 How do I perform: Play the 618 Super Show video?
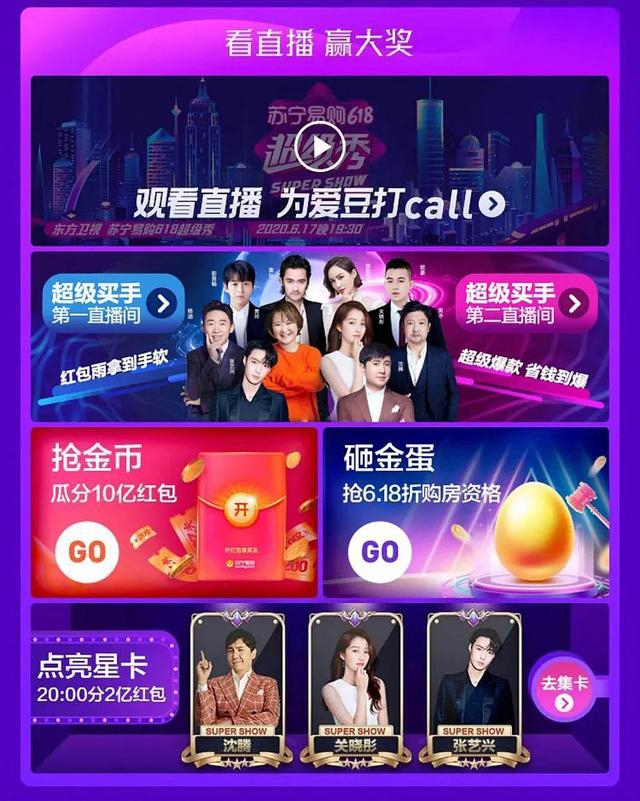(x=320, y=148)
